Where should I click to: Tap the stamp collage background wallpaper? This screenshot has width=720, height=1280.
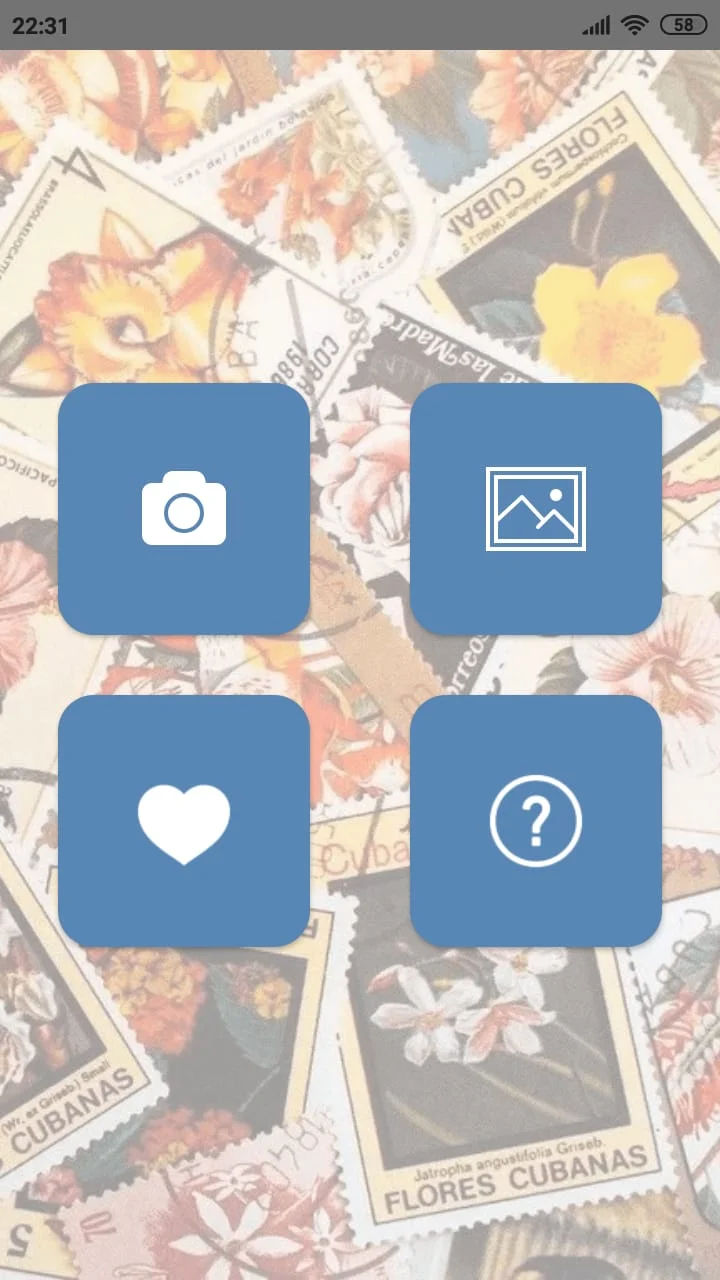[360, 1150]
